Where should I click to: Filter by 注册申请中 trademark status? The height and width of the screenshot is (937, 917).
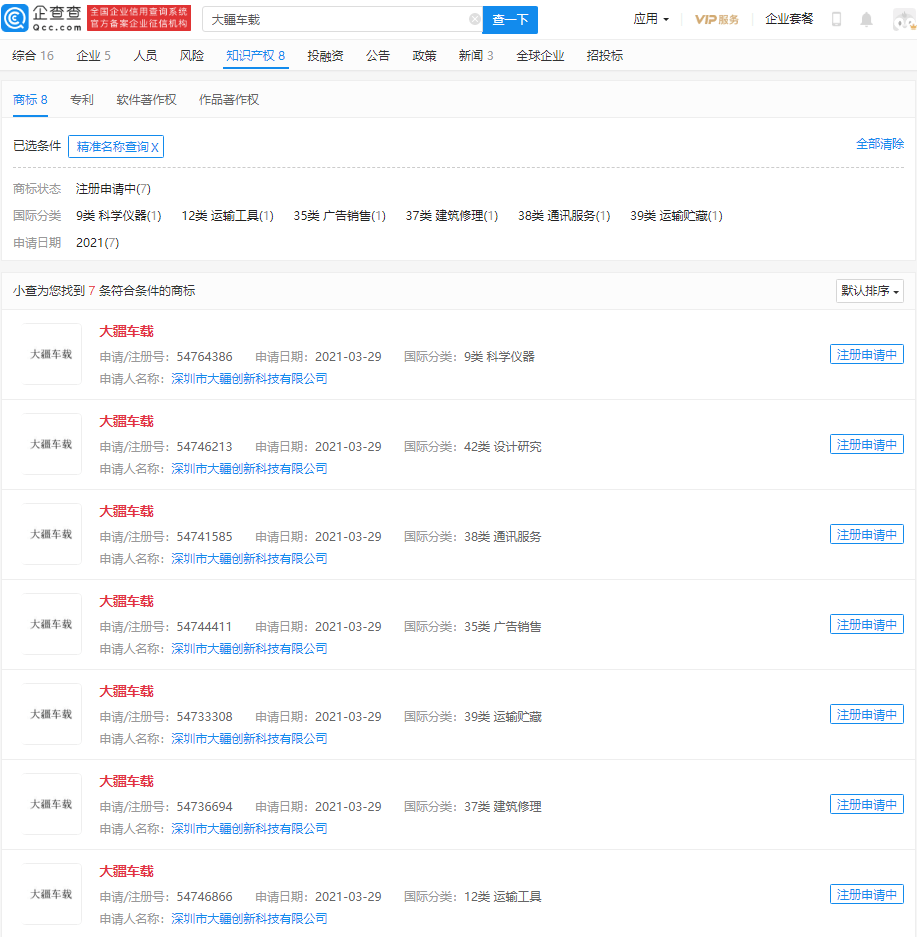113,189
